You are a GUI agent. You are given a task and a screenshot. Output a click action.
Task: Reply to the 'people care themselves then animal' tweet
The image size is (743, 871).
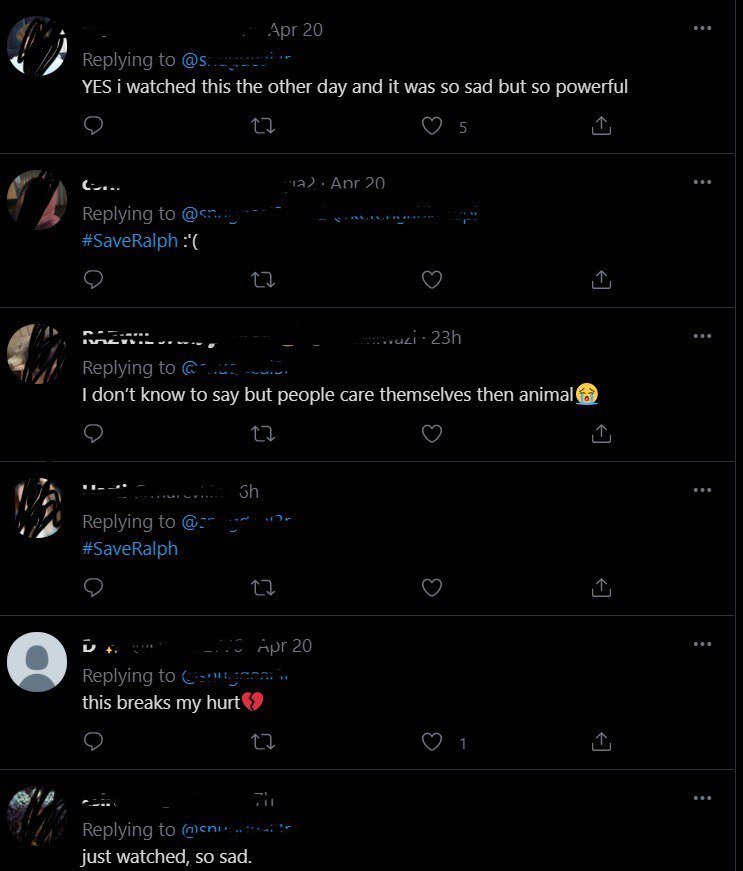pyautogui.click(x=93, y=434)
